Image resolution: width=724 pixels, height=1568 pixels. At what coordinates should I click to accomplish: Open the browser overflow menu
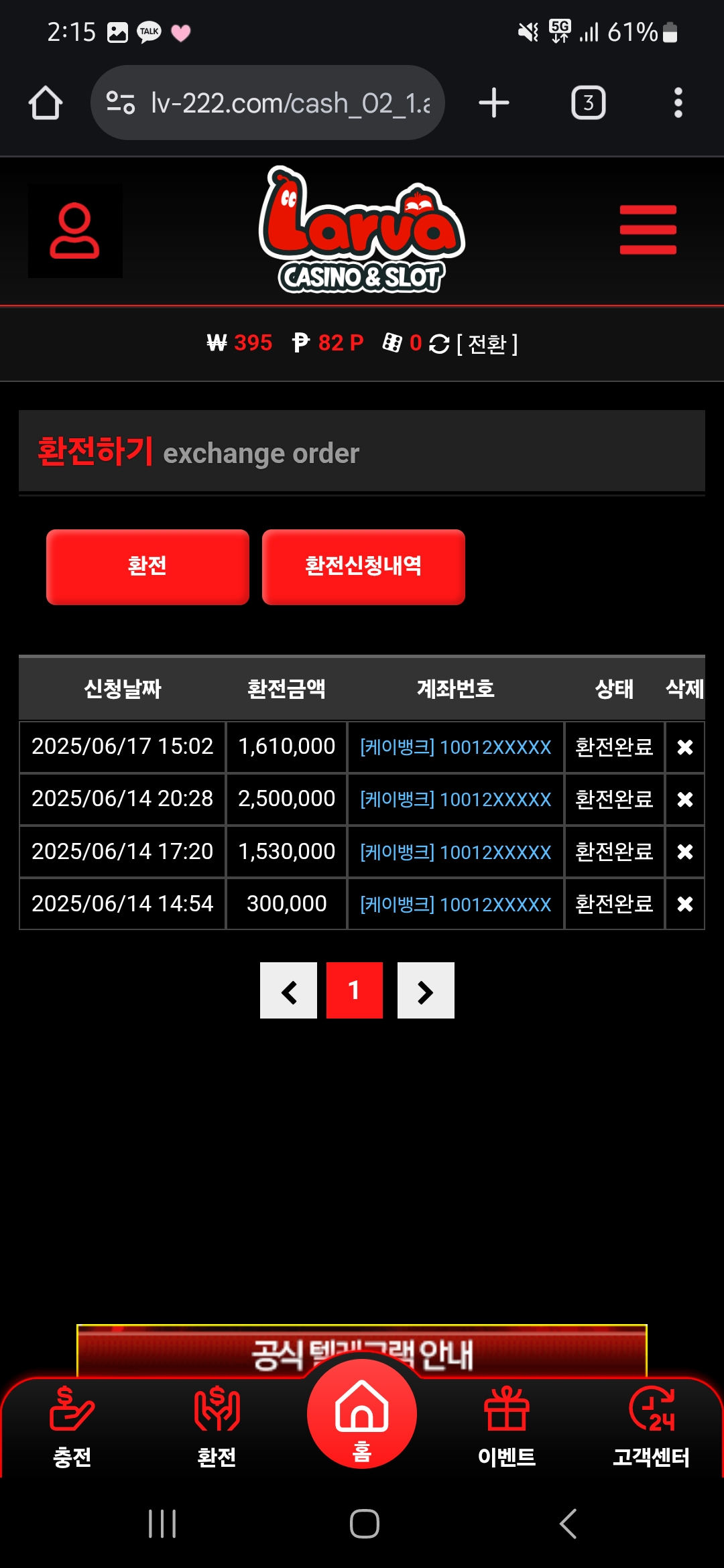coord(678,103)
